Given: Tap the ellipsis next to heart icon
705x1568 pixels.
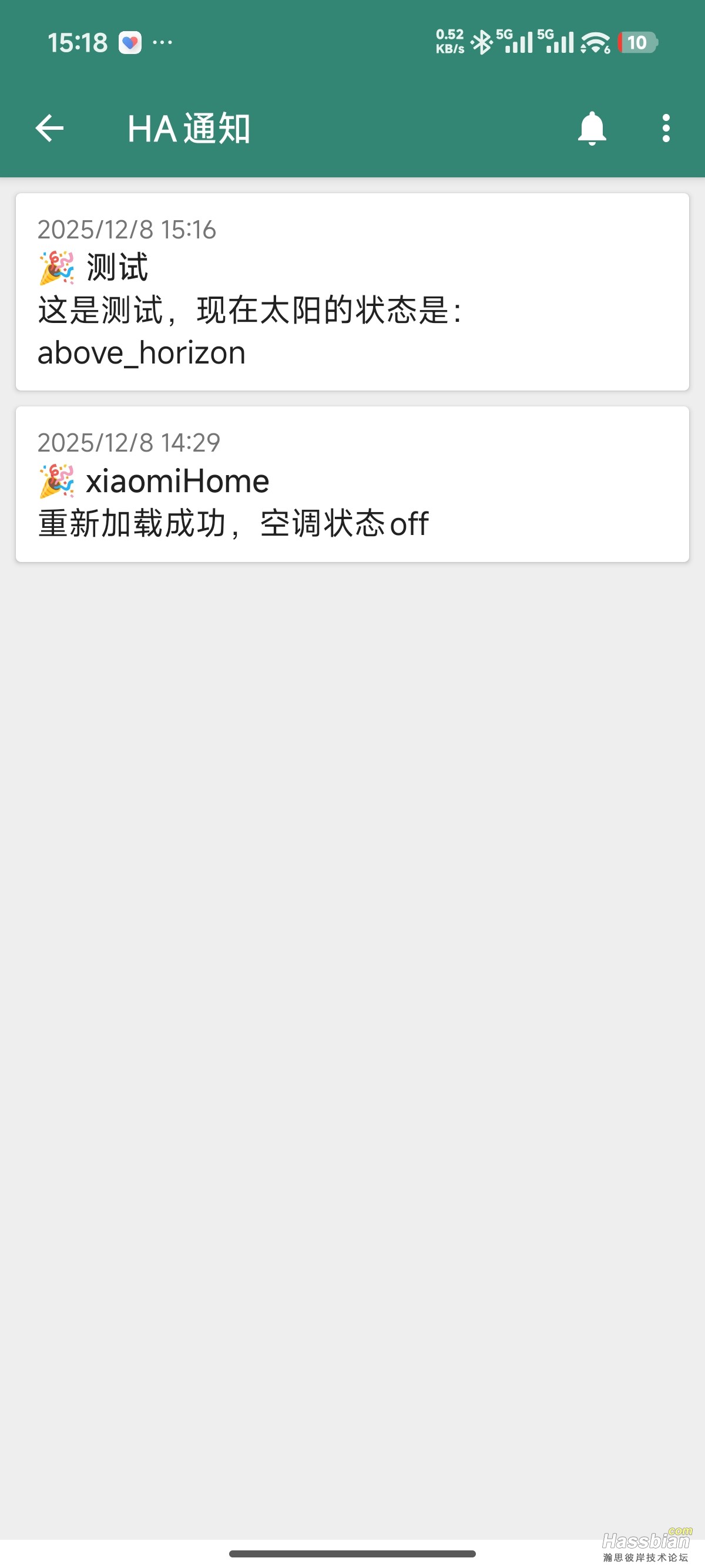Looking at the screenshot, I should pyautogui.click(x=162, y=43).
